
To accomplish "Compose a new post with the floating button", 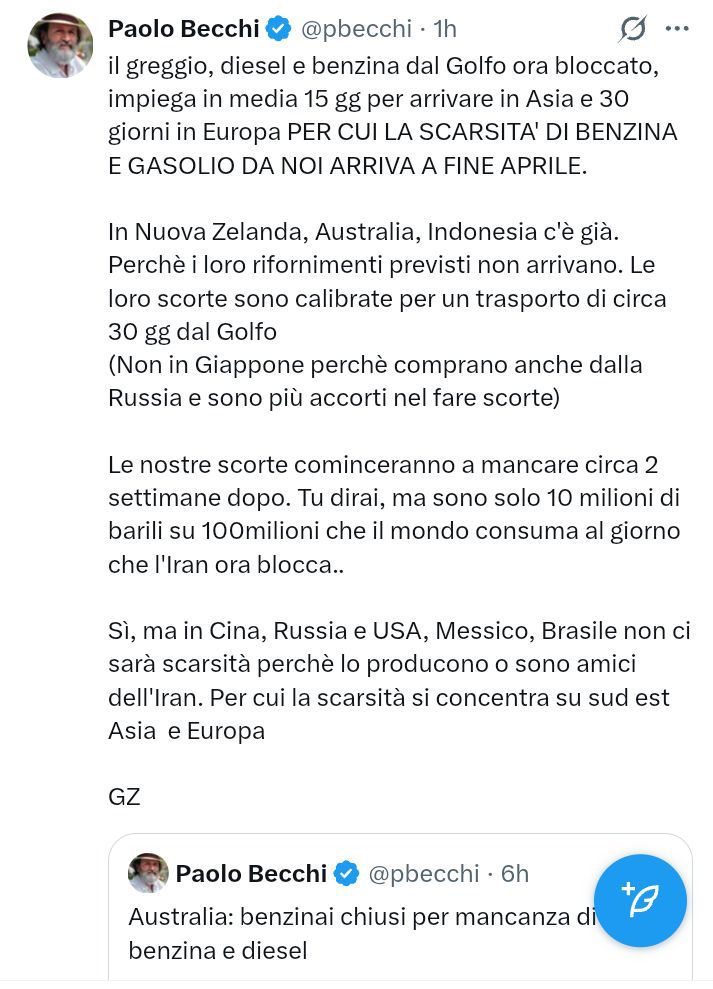I will (640, 900).
